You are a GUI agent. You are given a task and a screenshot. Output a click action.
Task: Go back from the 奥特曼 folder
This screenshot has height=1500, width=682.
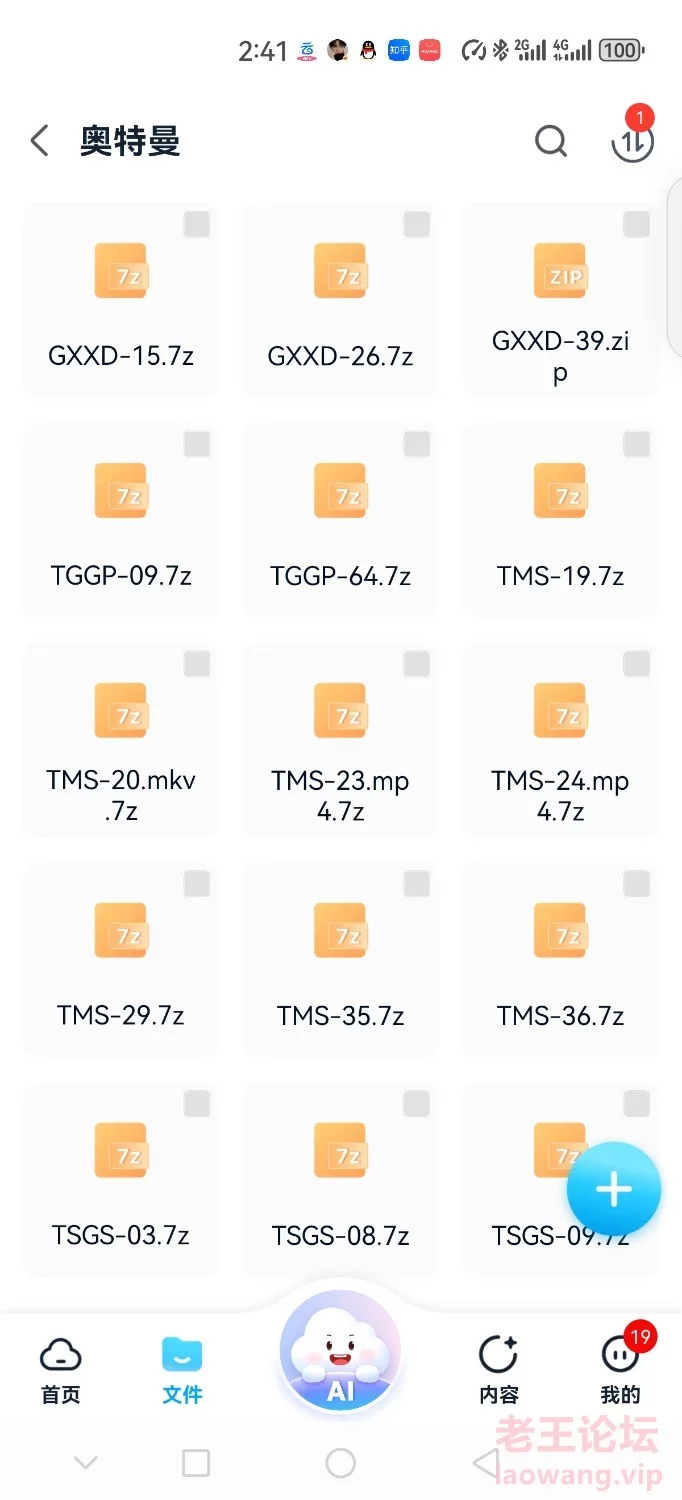[40, 141]
